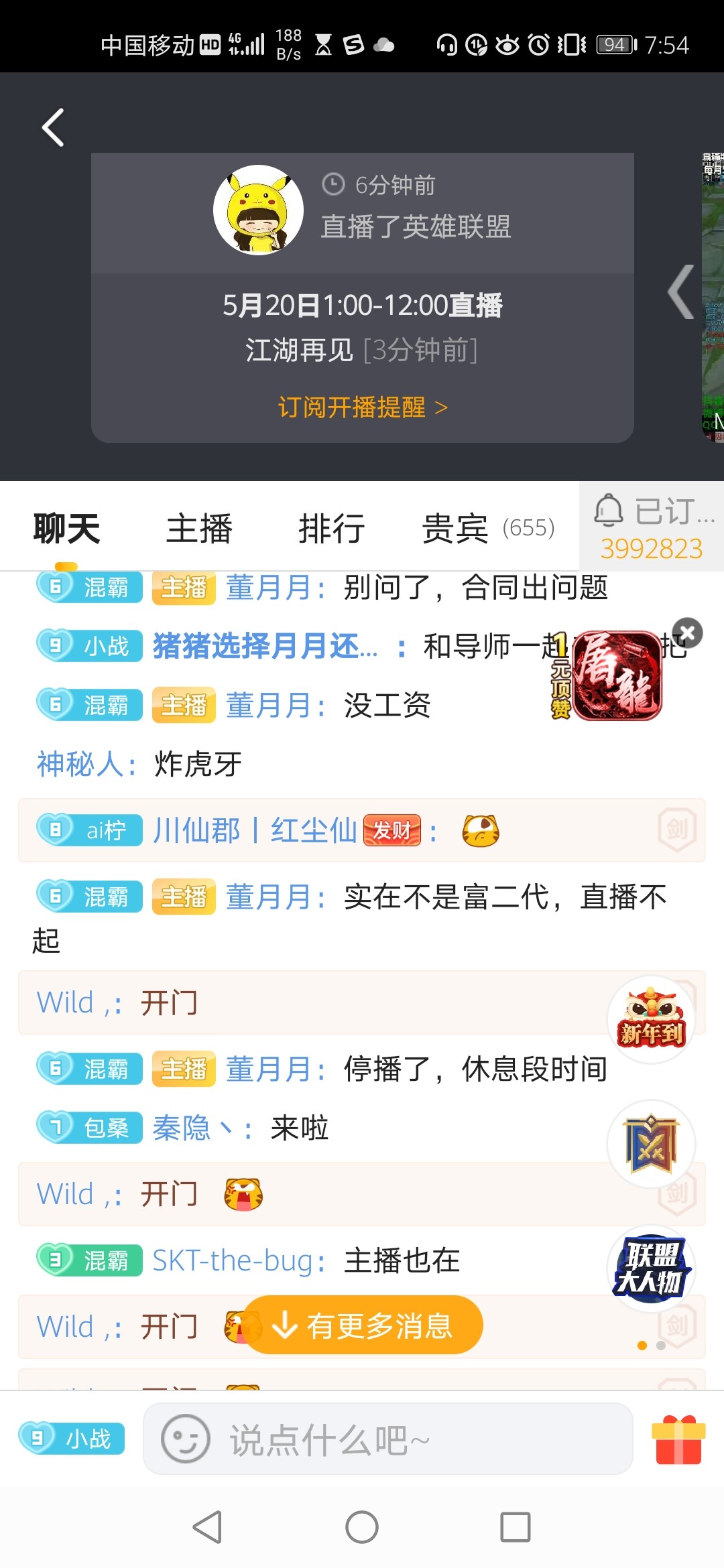Image resolution: width=724 pixels, height=1568 pixels.
Task: Open the 新年到 activity icon
Action: point(651,1020)
